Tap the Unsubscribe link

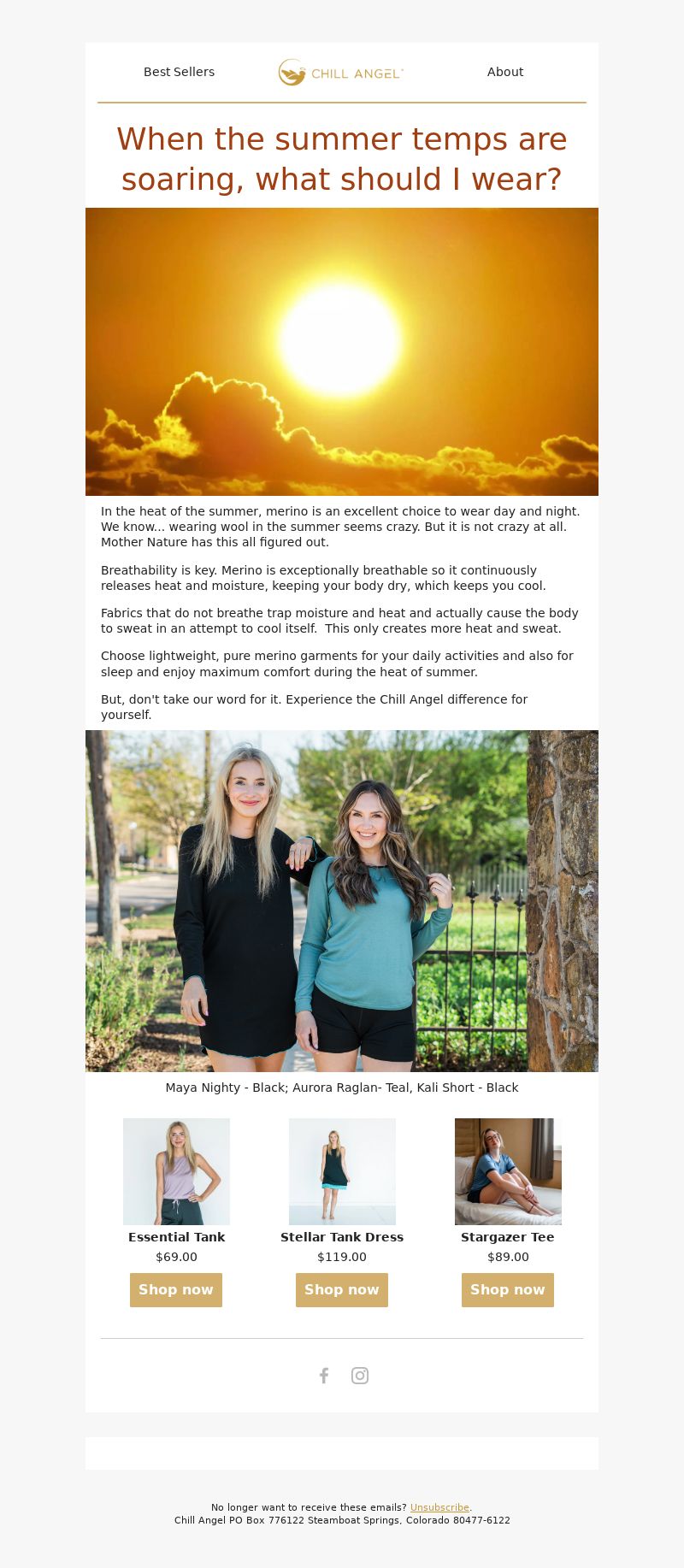(439, 1507)
